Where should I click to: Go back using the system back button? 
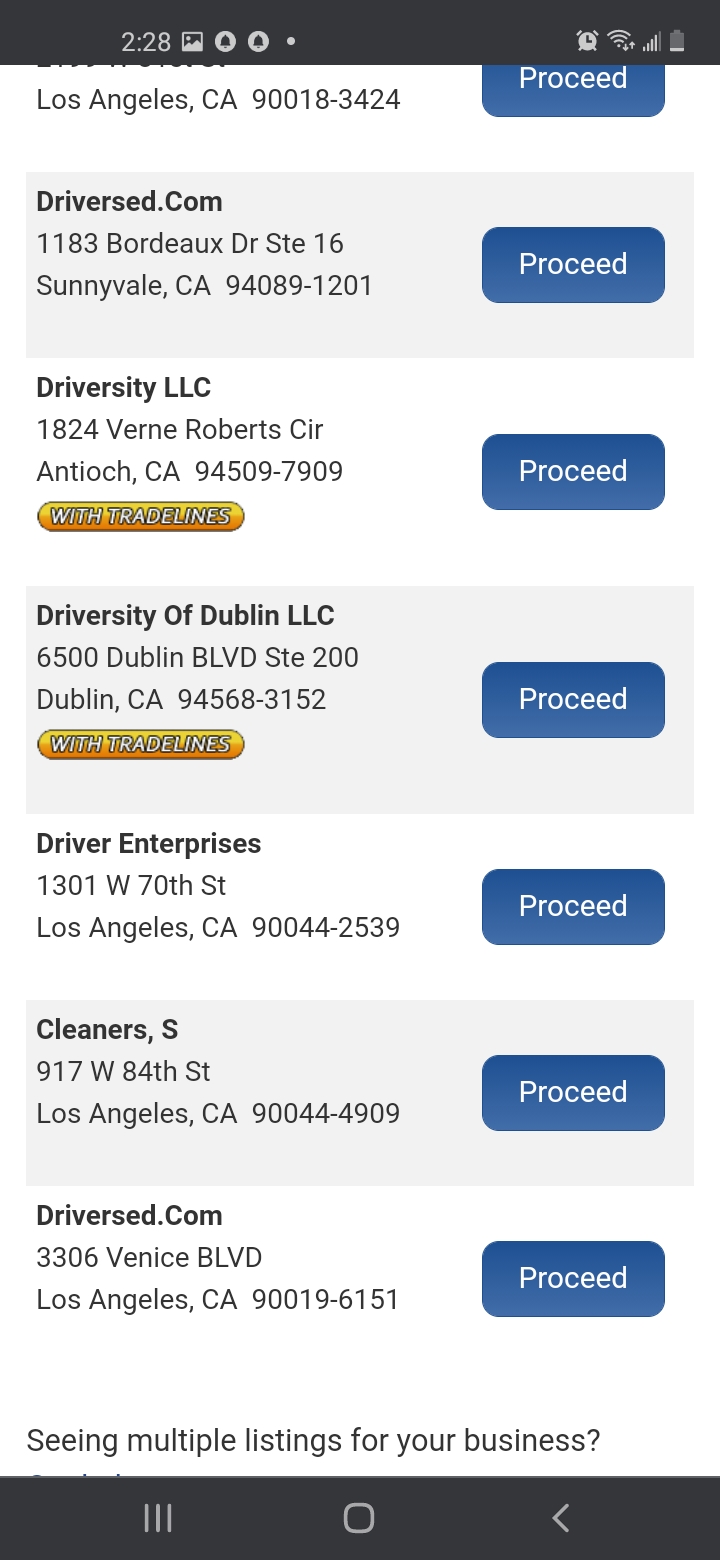pyautogui.click(x=560, y=1518)
